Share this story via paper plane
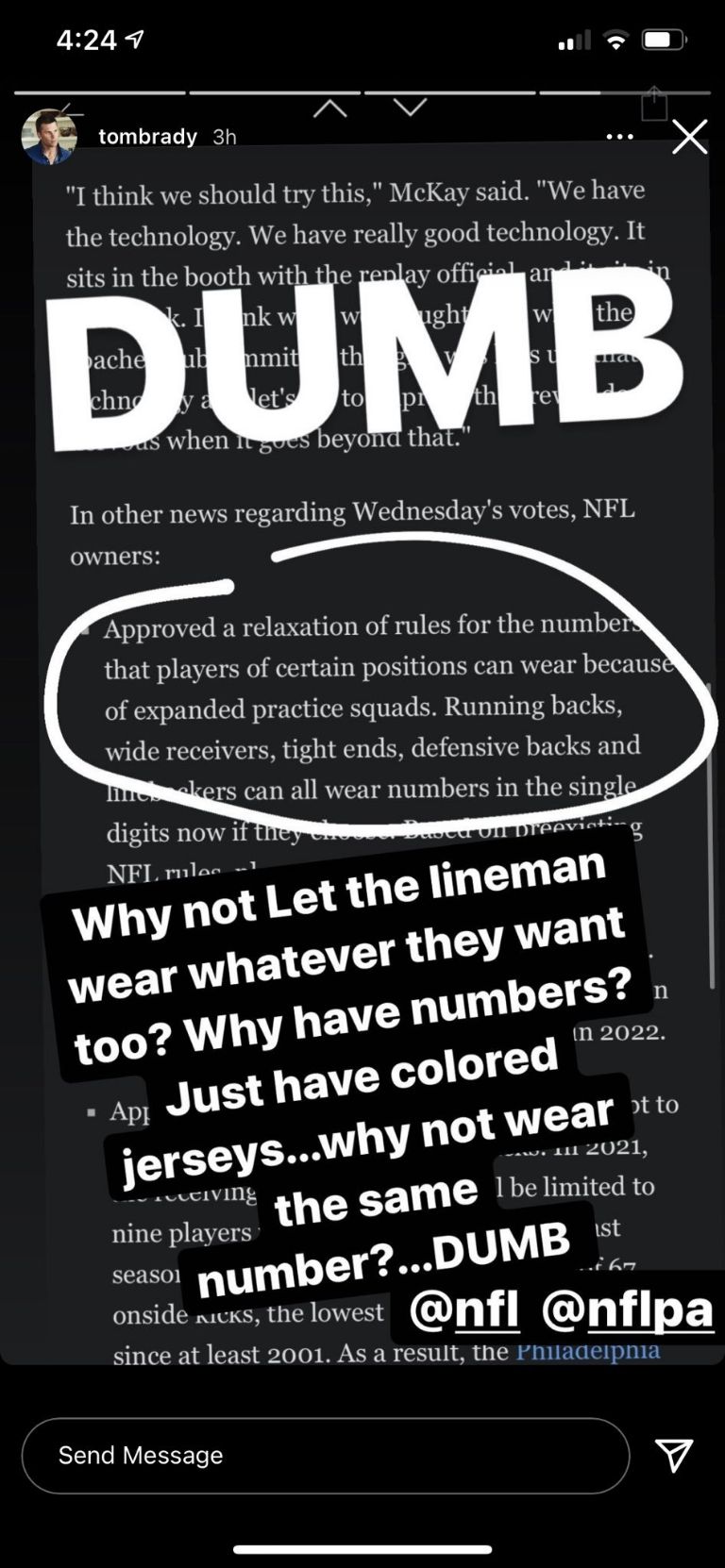The image size is (725, 1568). tap(674, 1455)
